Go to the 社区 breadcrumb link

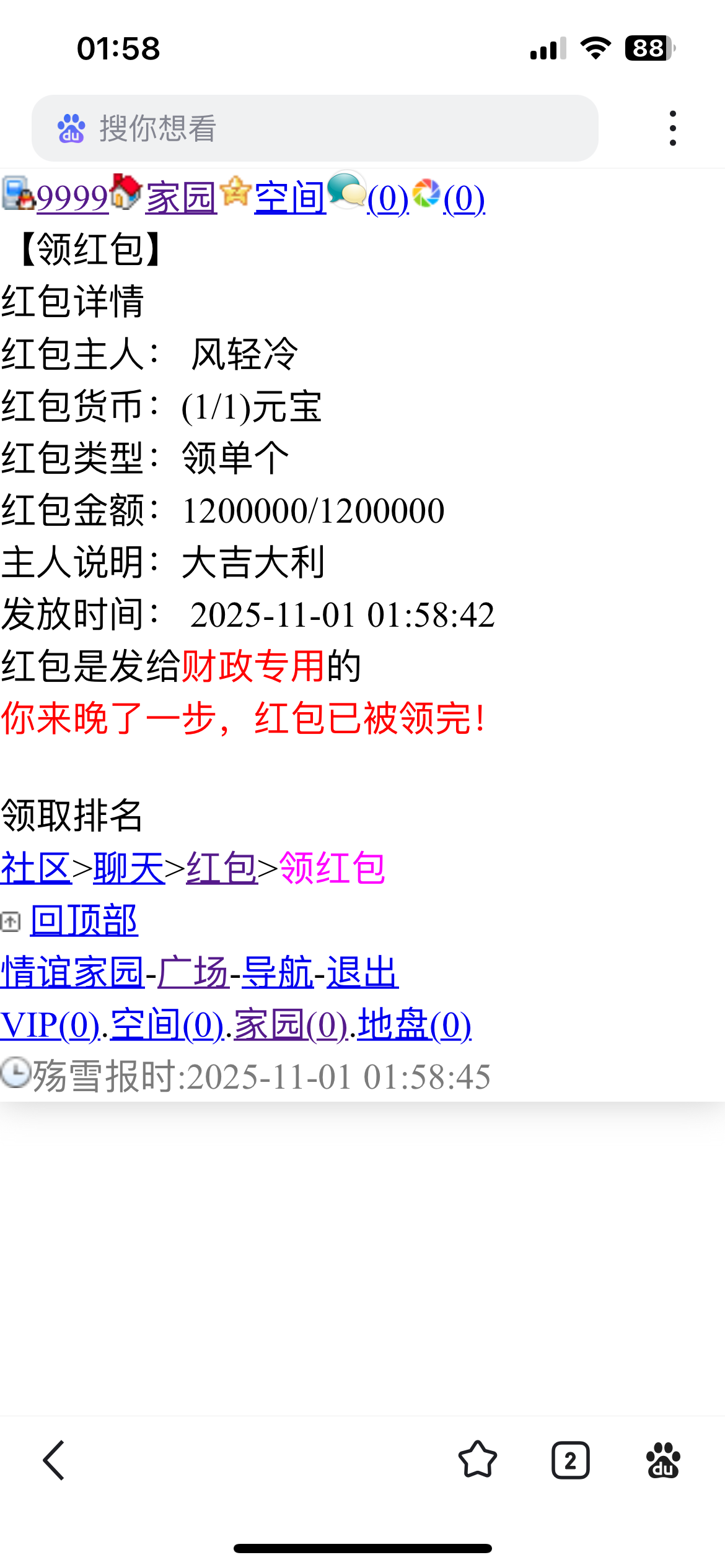[35, 868]
